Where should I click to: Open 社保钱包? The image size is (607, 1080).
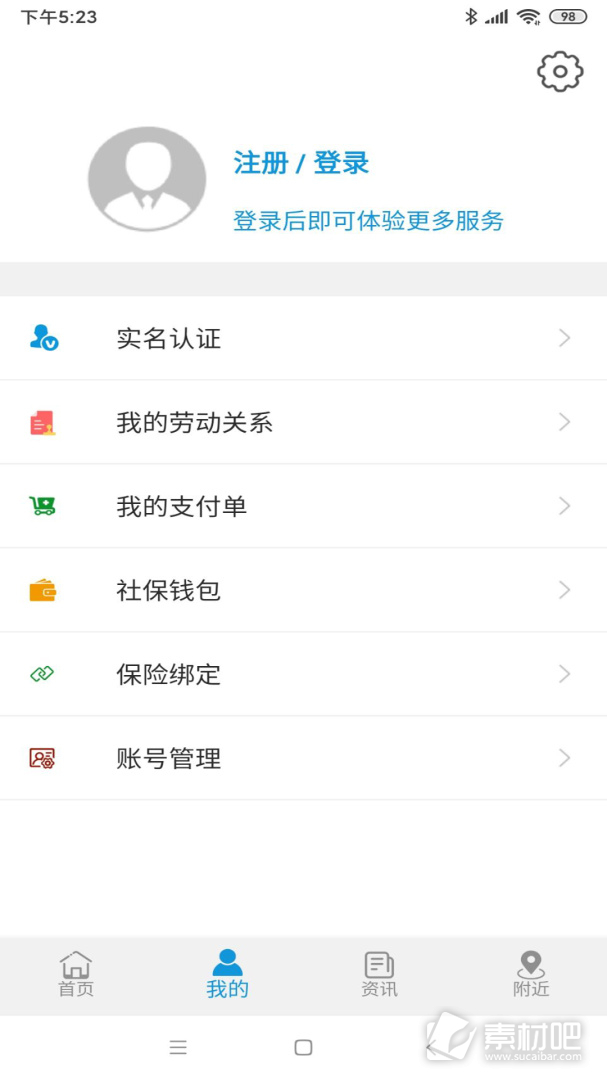click(x=303, y=590)
